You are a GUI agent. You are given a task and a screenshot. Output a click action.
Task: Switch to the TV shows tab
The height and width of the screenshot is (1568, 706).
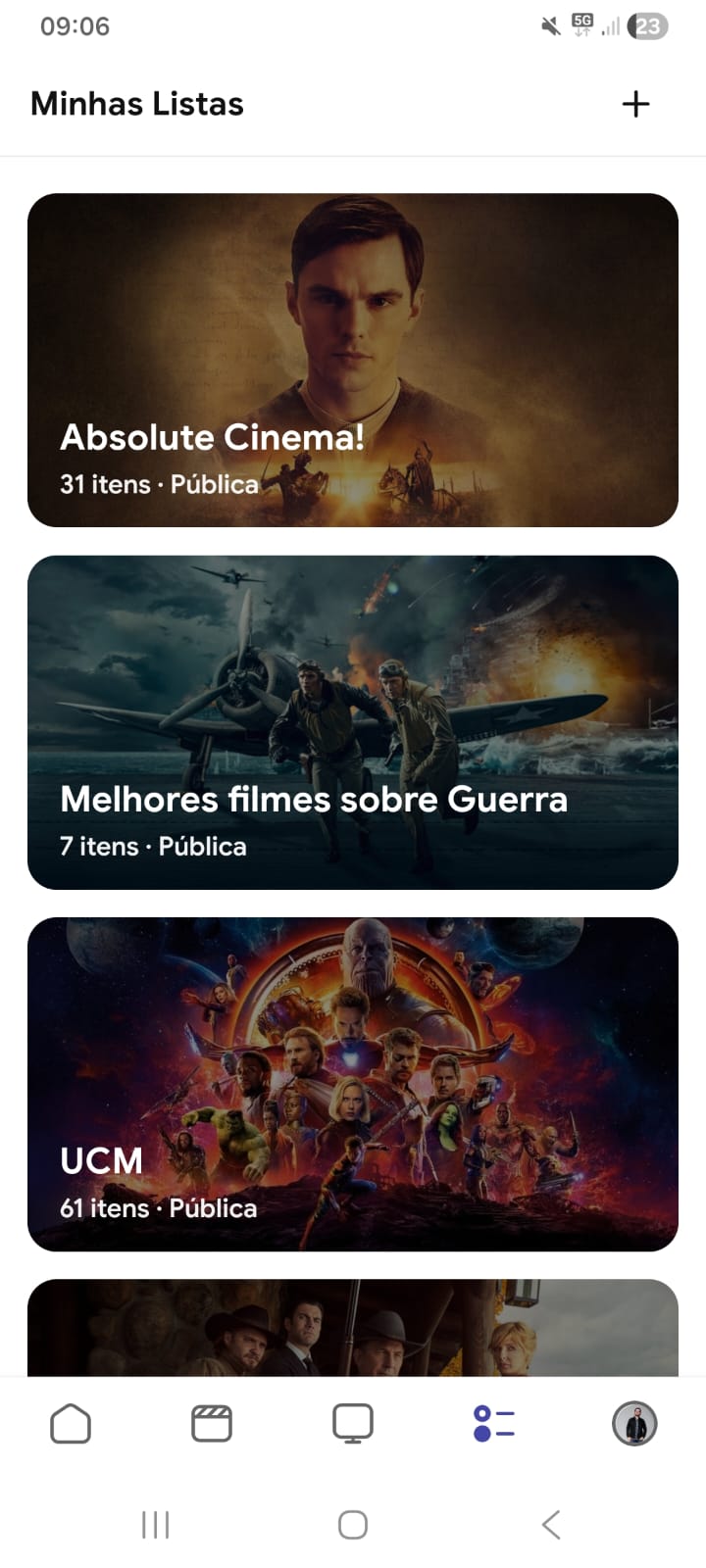(x=353, y=1424)
